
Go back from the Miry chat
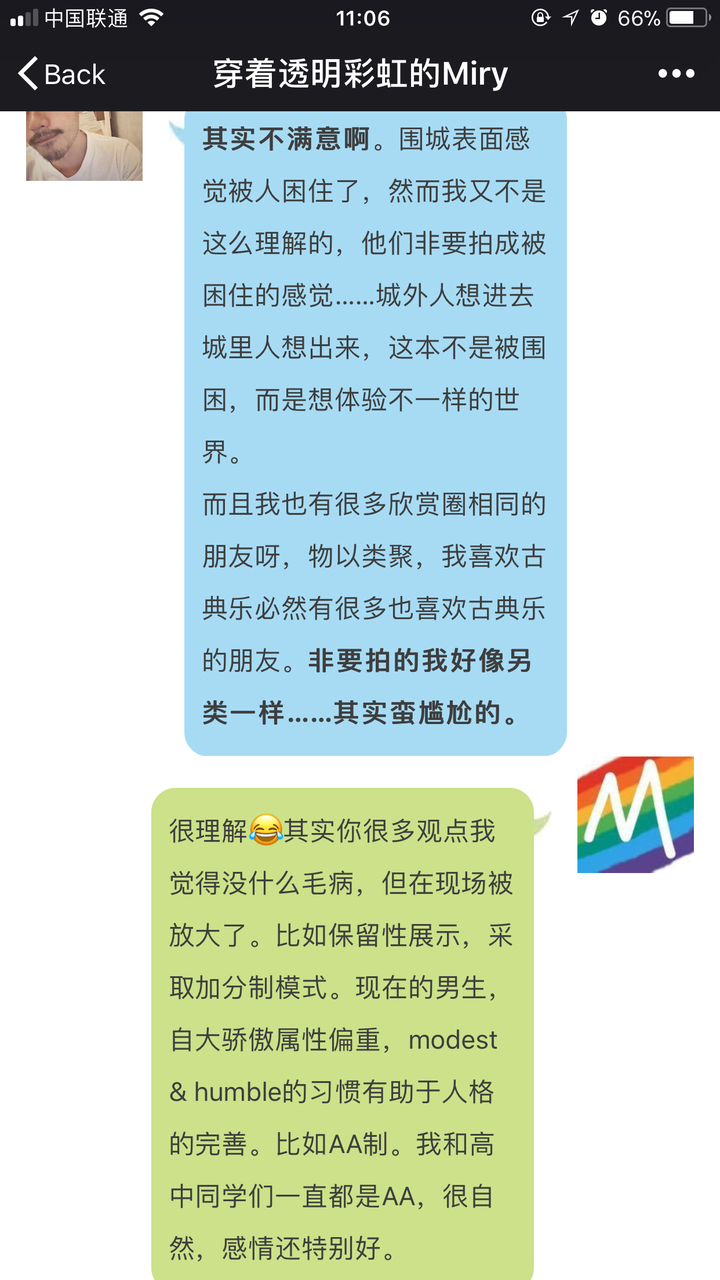pos(60,74)
